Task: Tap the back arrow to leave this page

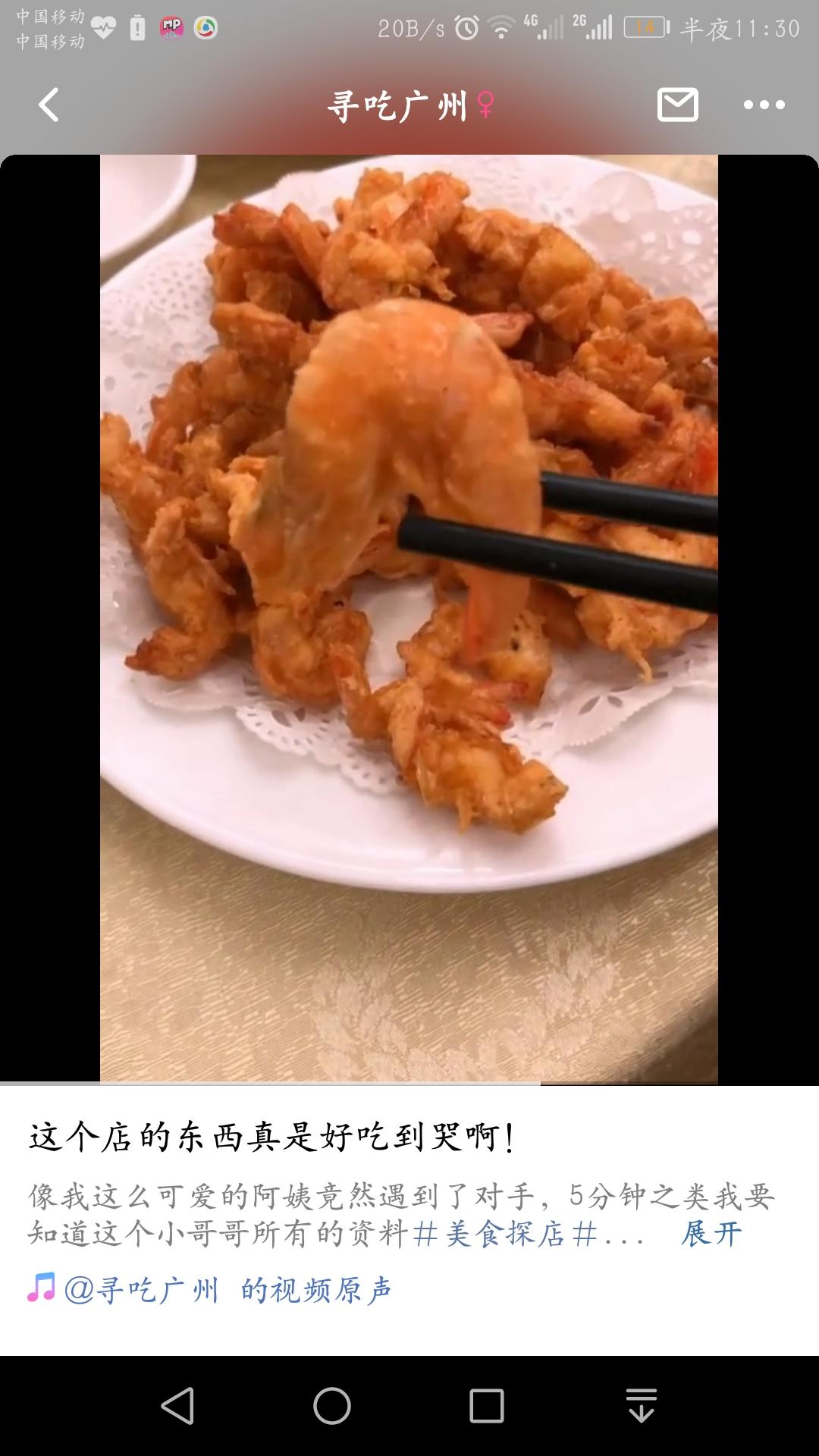Action: [x=48, y=106]
